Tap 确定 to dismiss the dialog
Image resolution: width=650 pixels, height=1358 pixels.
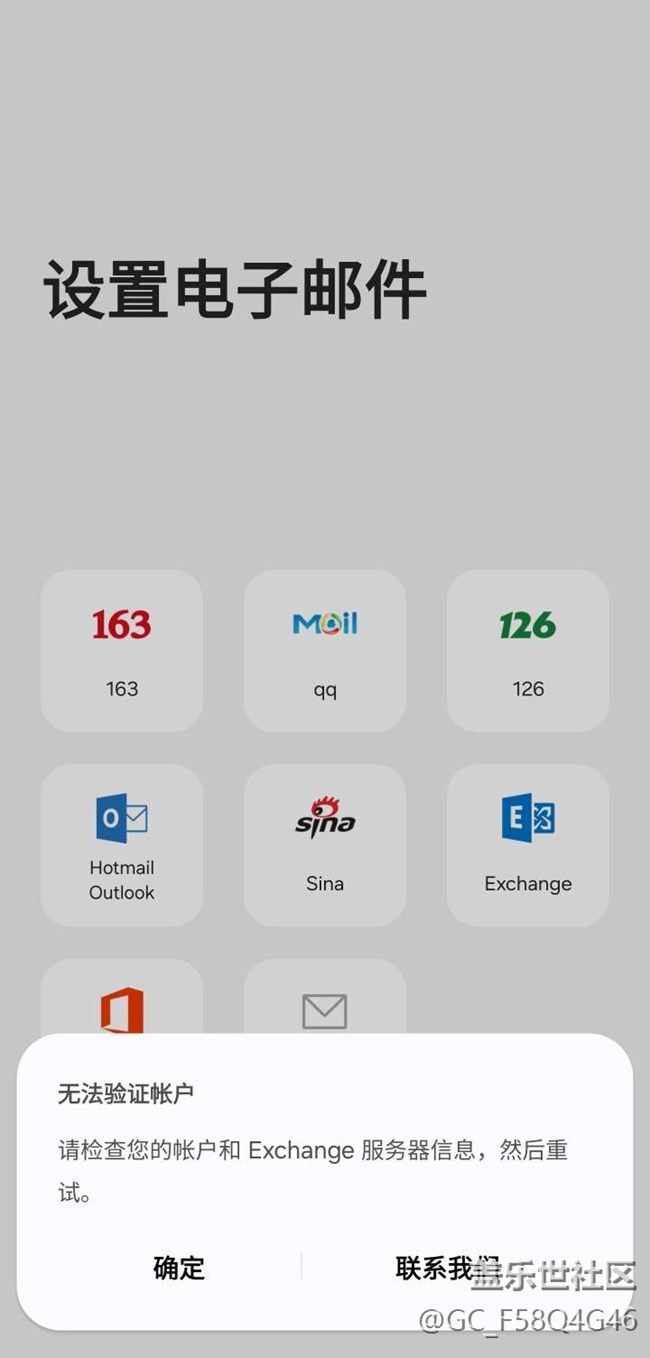[179, 1268]
